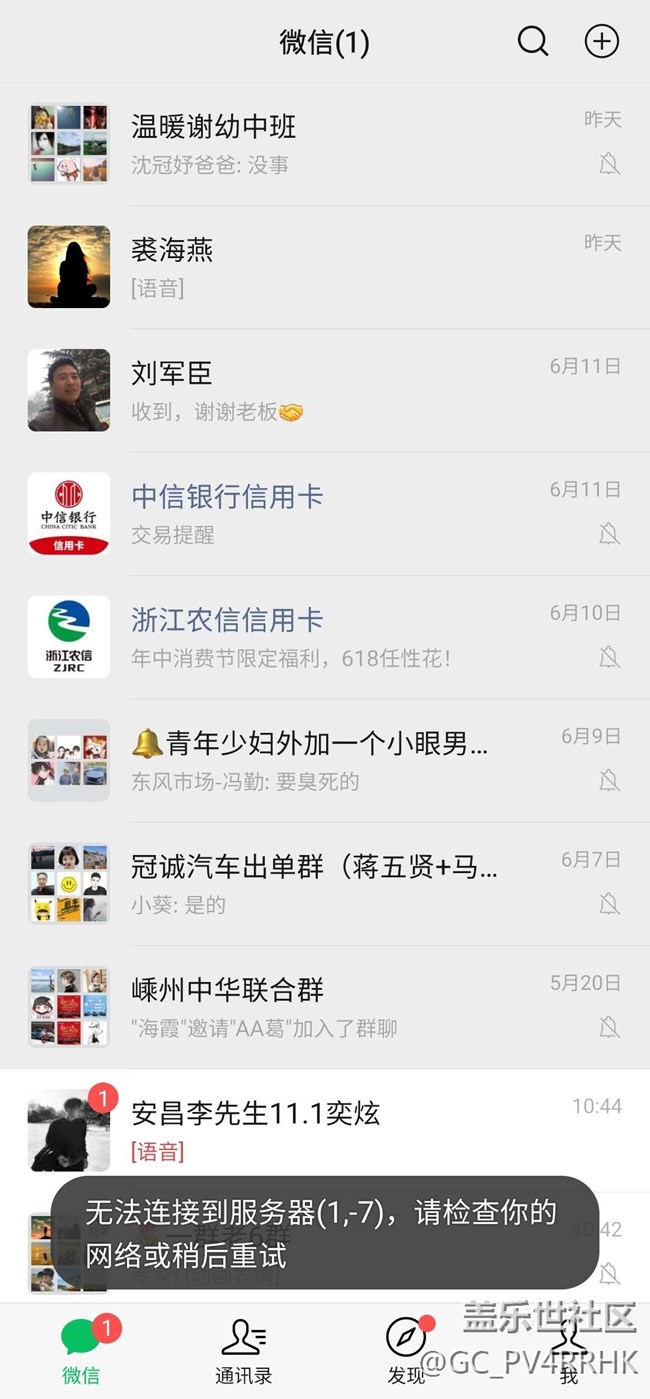Open the search icon in the header
Screen dimensions: 650x1399
[533, 41]
